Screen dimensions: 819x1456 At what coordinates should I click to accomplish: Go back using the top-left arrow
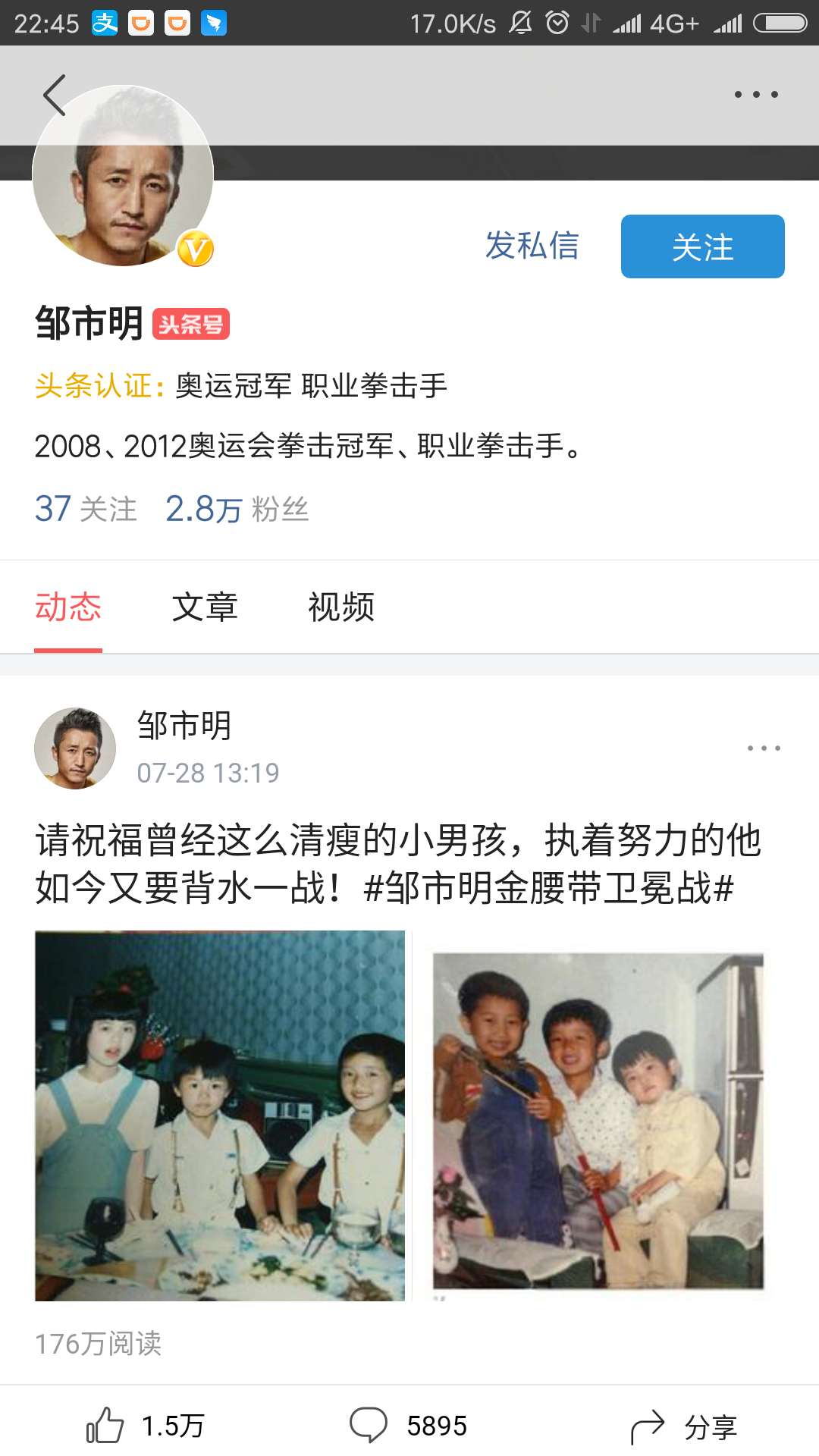click(55, 96)
